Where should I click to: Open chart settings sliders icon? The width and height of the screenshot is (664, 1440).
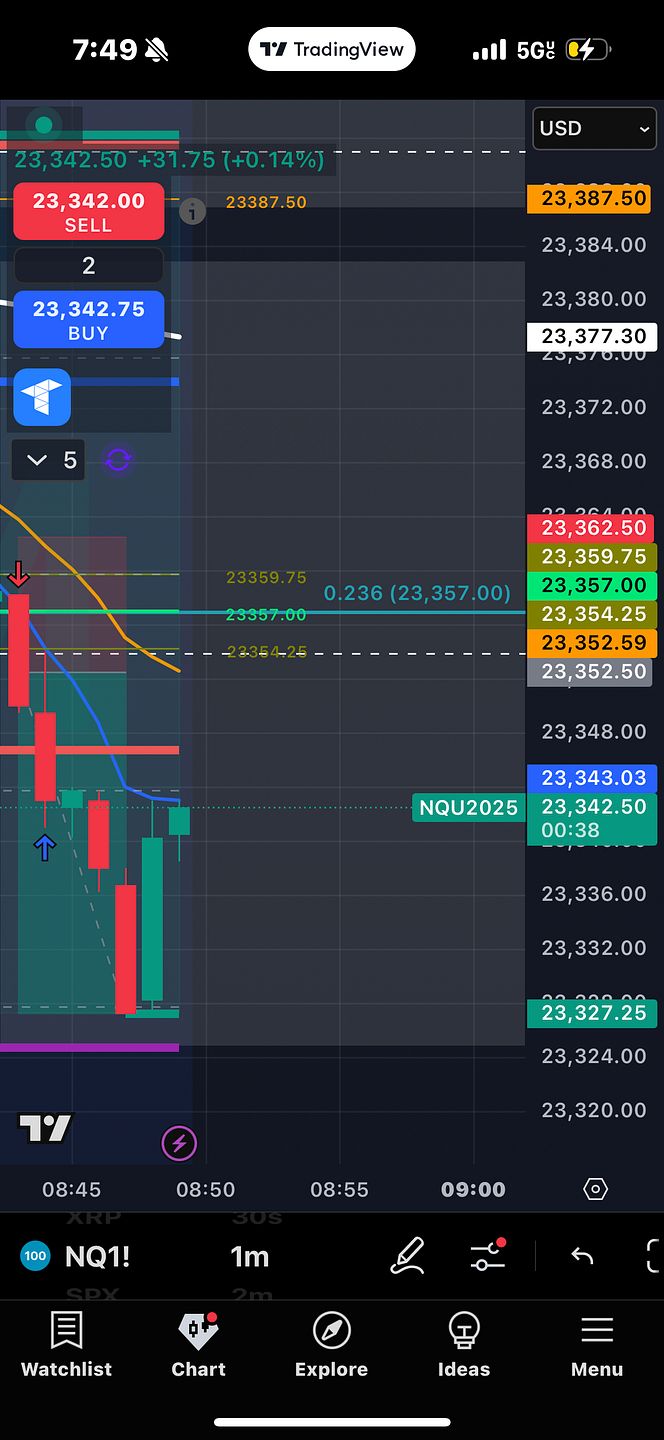coord(488,1256)
